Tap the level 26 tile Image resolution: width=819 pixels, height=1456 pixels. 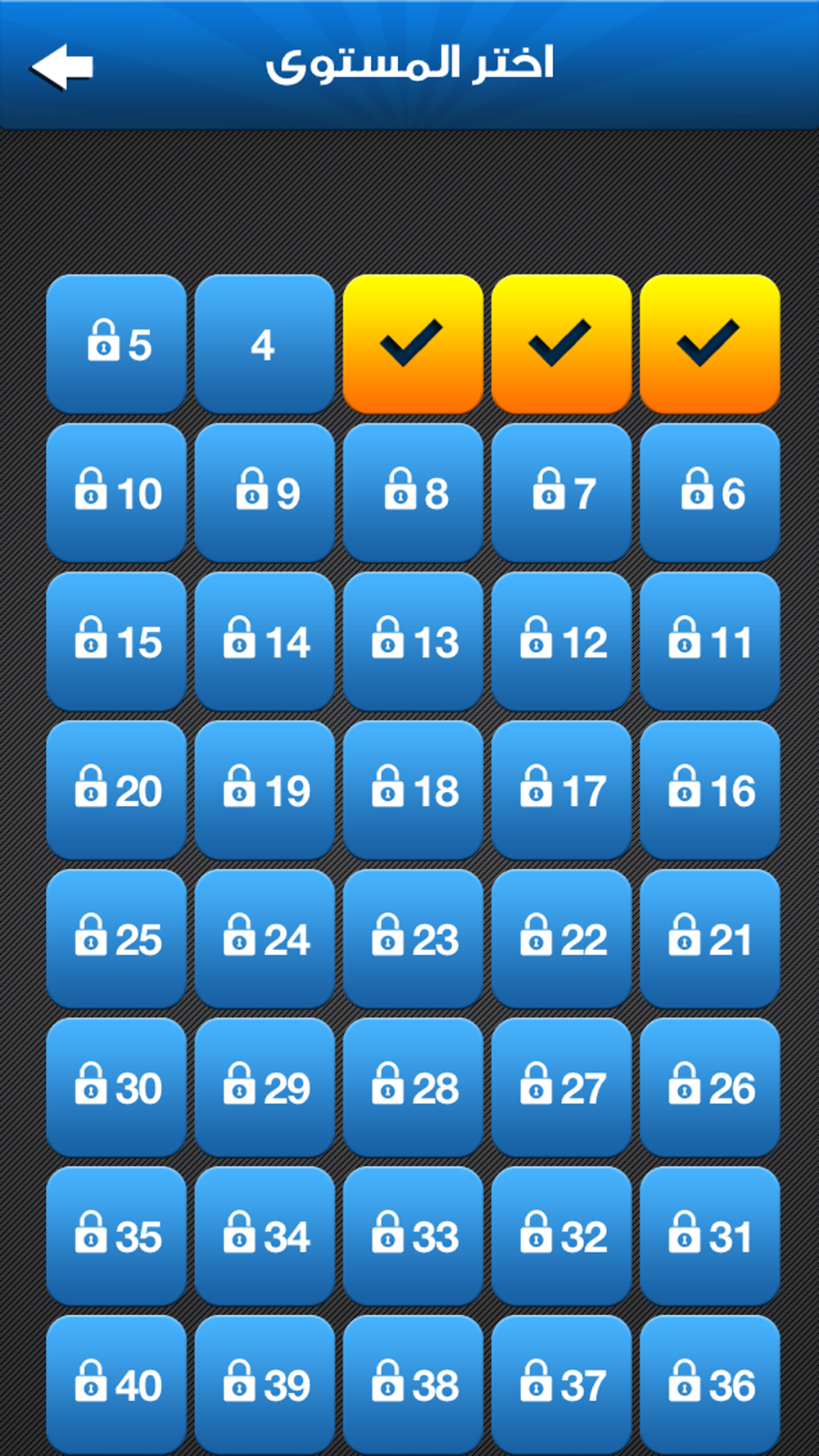[x=709, y=1087]
